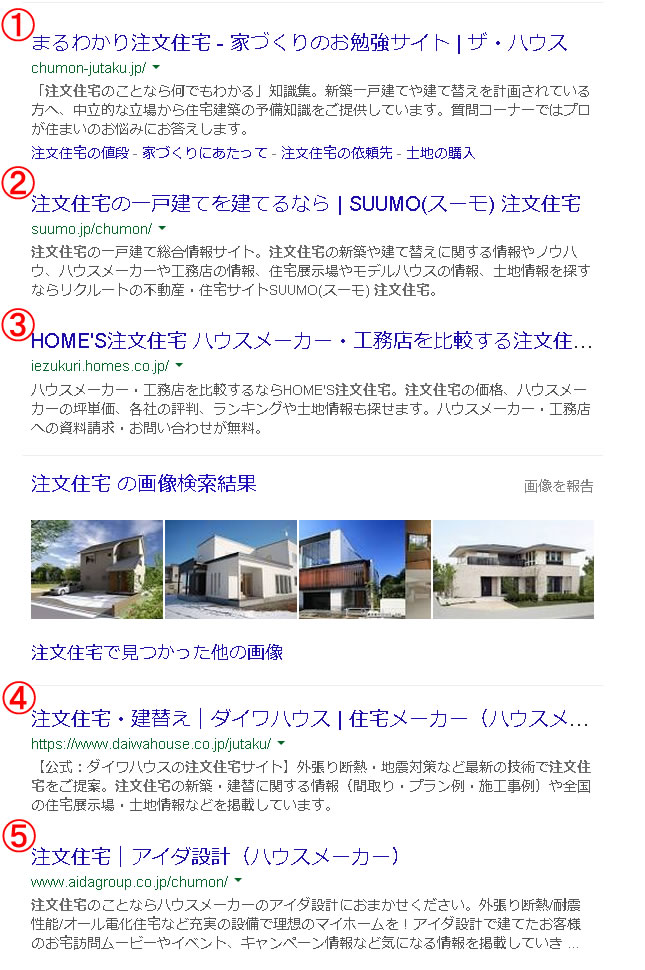Open the first house image thumbnail
The image size is (645, 970).
pyautogui.click(x=96, y=569)
